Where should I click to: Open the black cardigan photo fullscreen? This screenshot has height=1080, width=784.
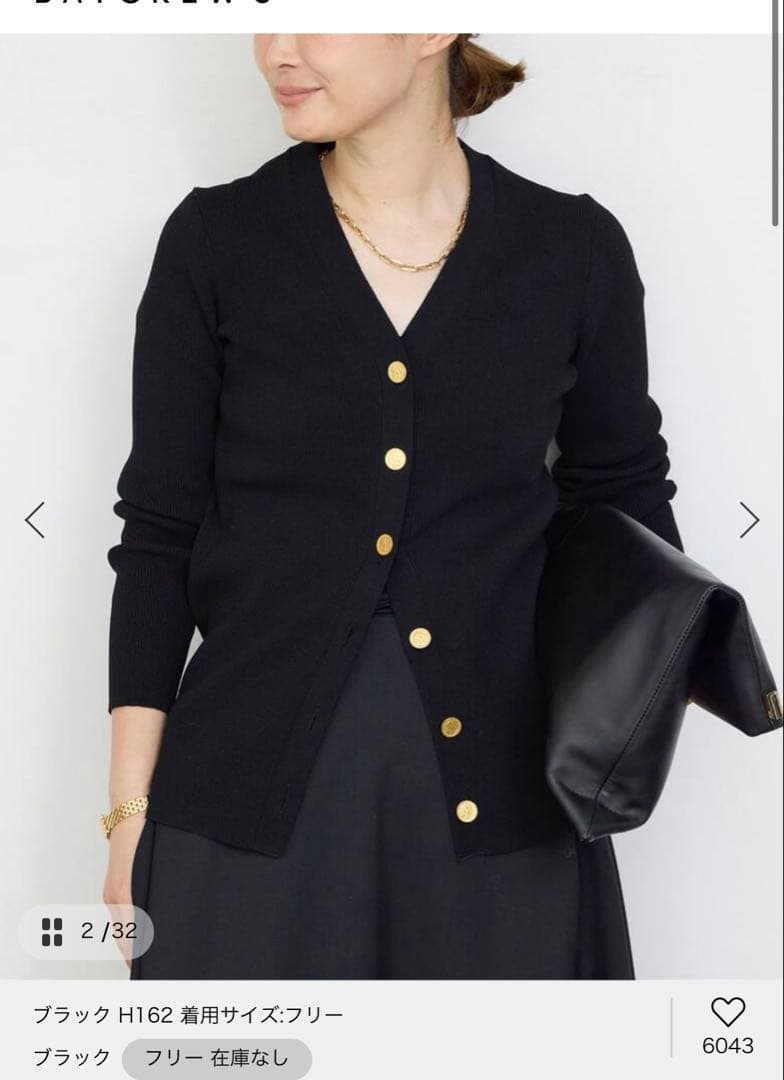(391, 506)
